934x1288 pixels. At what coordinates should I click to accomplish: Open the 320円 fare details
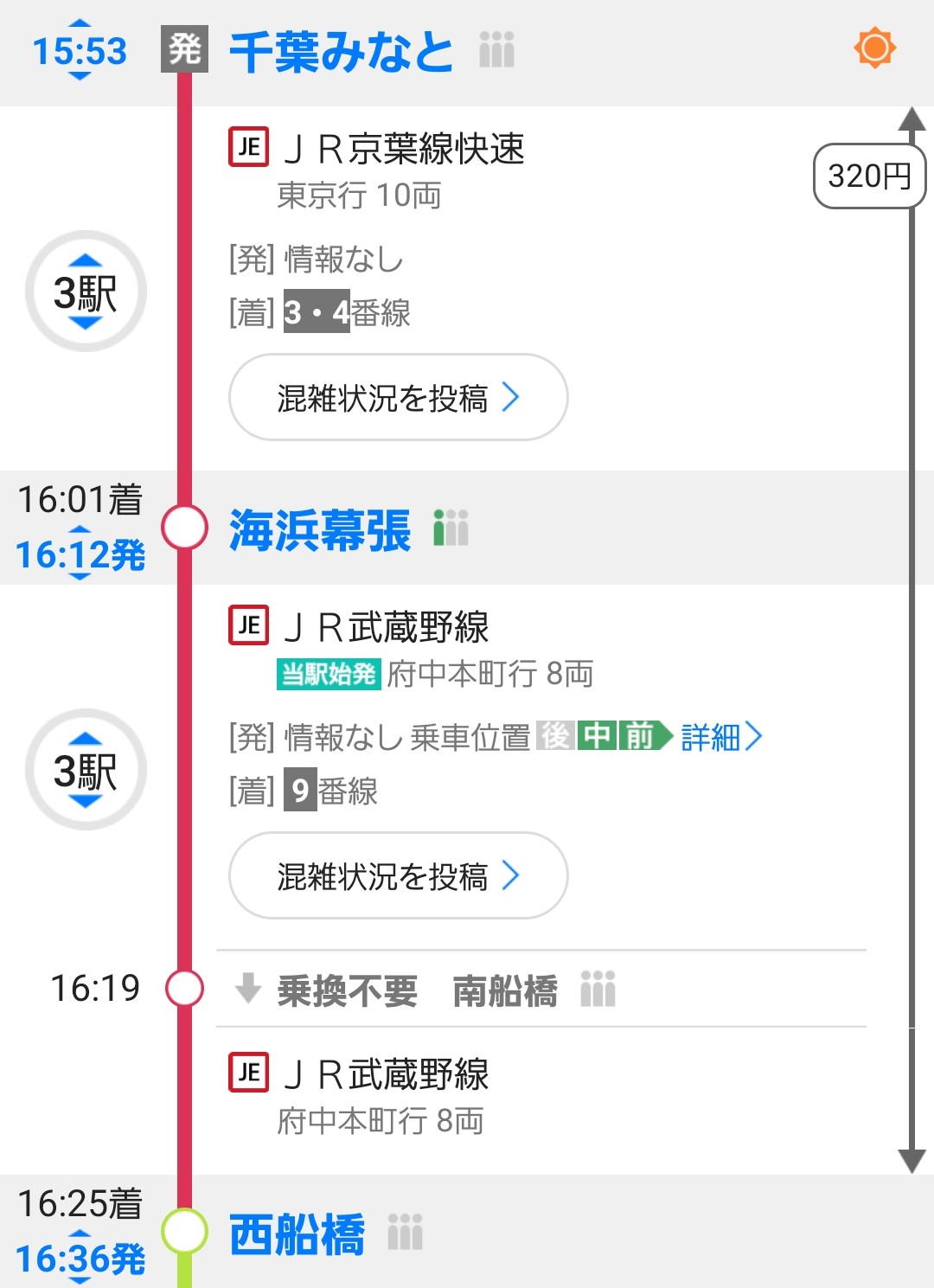tap(869, 176)
